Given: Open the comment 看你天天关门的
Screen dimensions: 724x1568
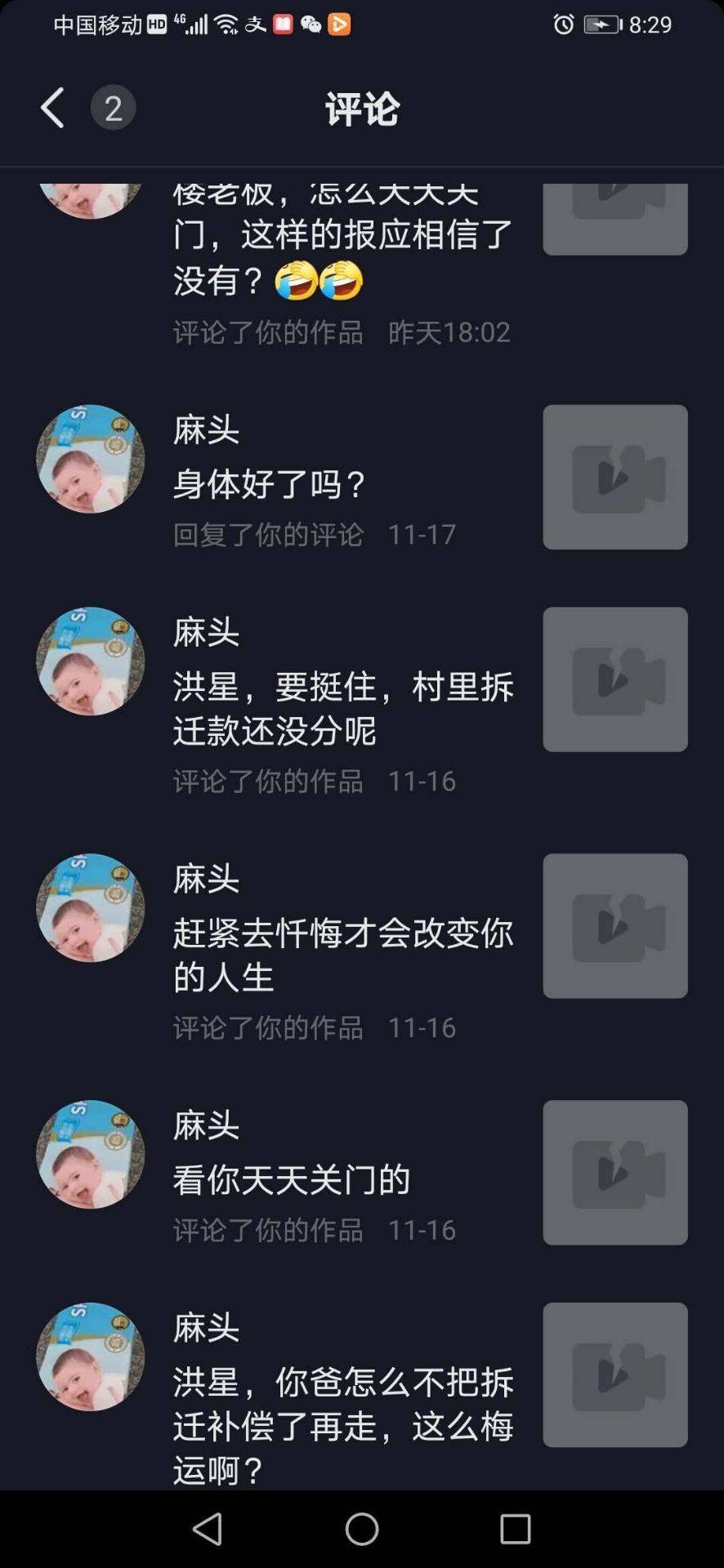Looking at the screenshot, I should coord(291,1179).
